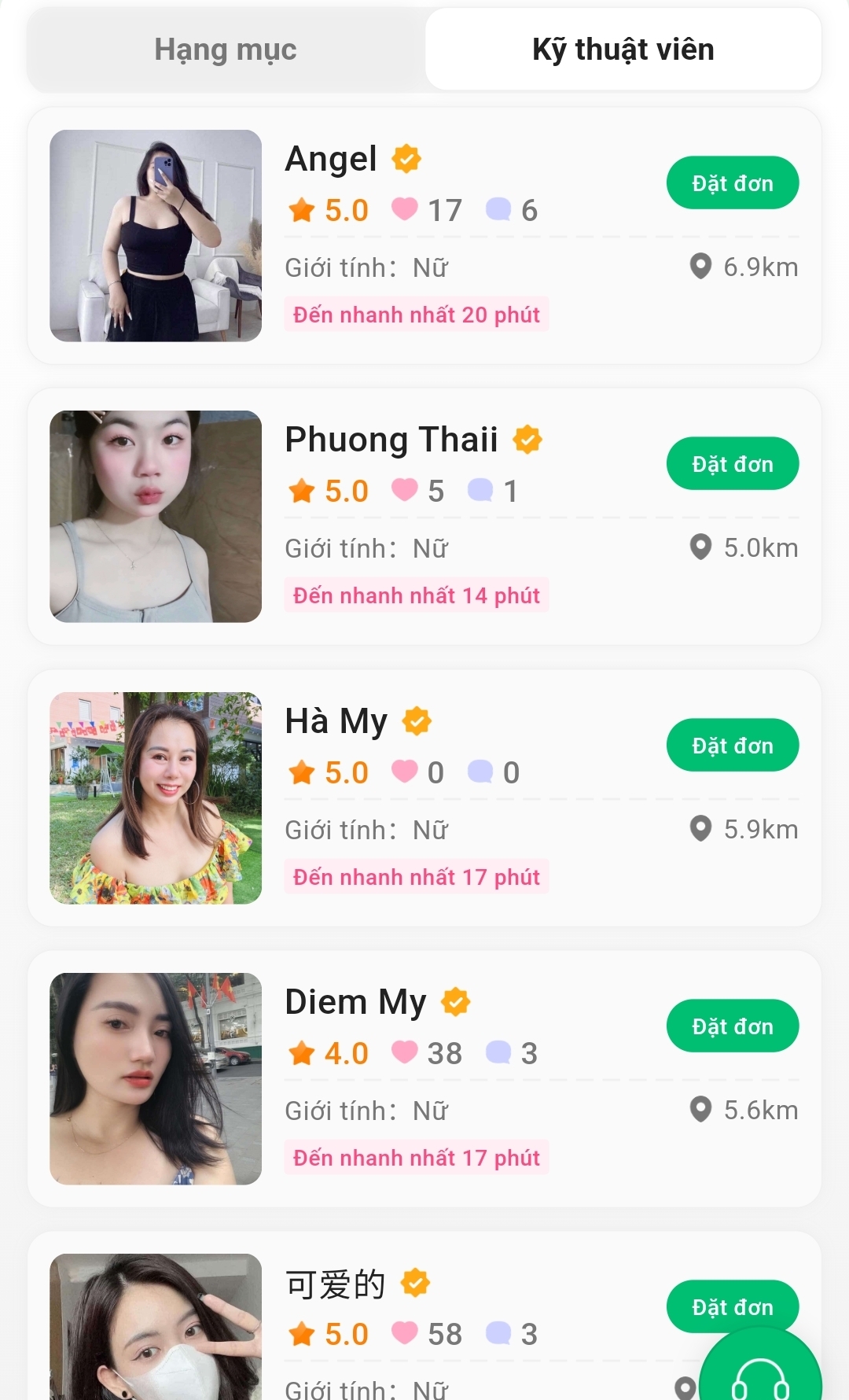Book Phuong Thaii with Đặt đơn
849x1400 pixels.
[732, 464]
